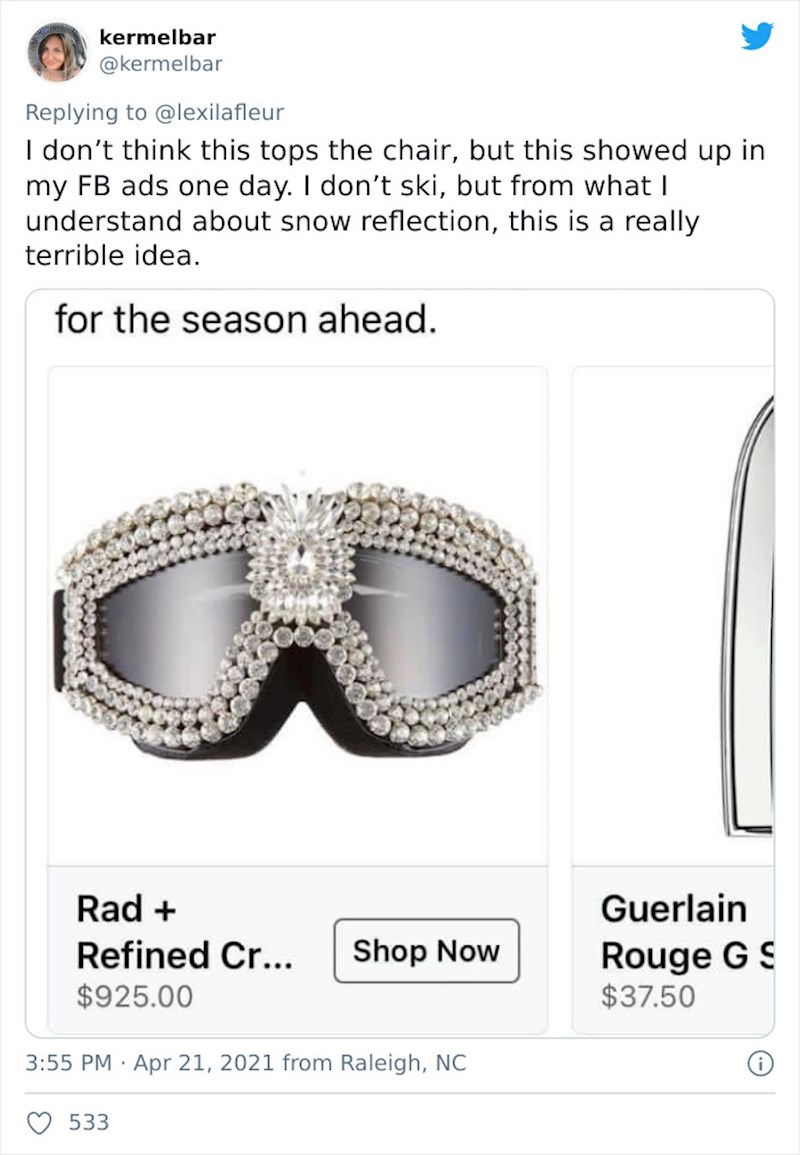800x1155 pixels.
Task: Like the tweet with the heart
Action: tap(41, 1122)
